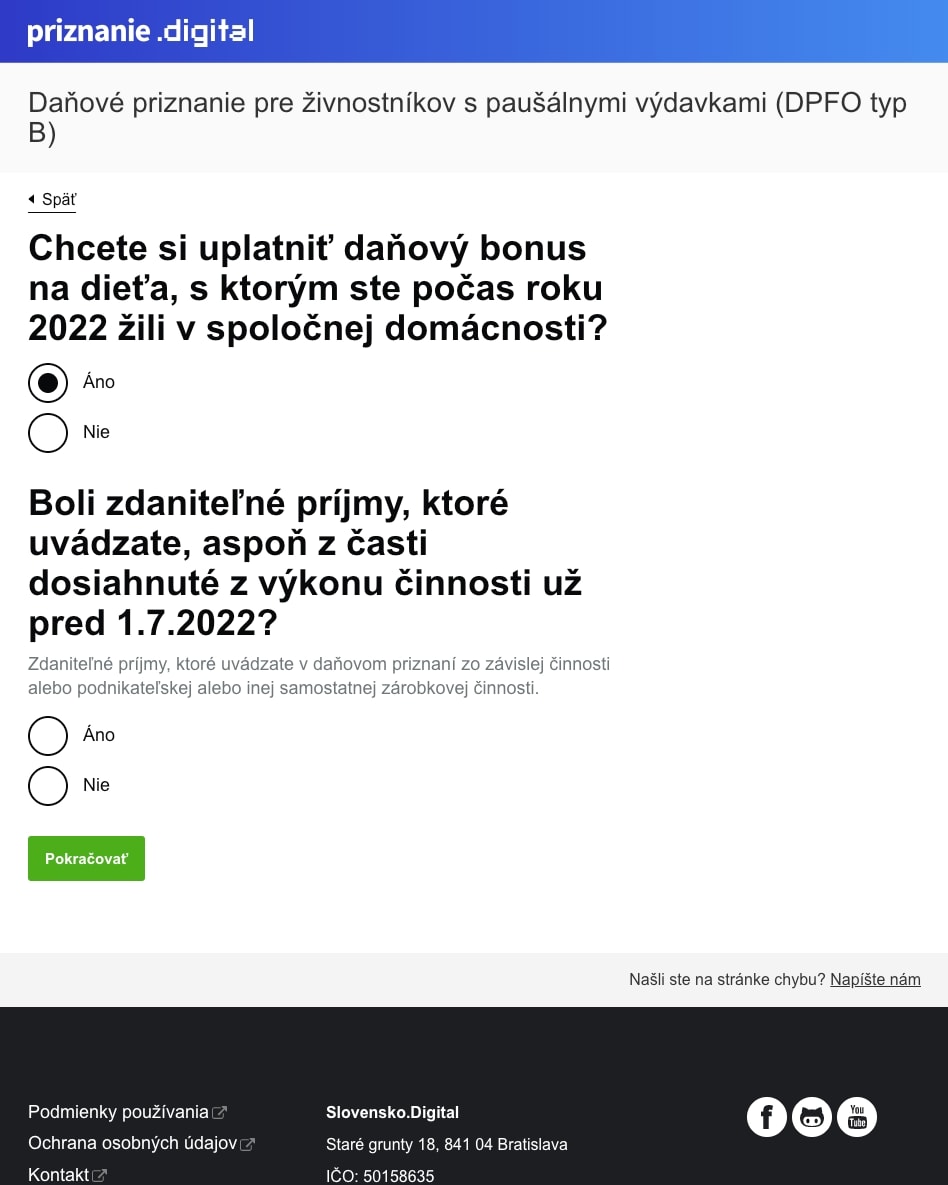948x1185 pixels.
Task: Select Áno for the daňový bonus question
Action: [x=48, y=383]
